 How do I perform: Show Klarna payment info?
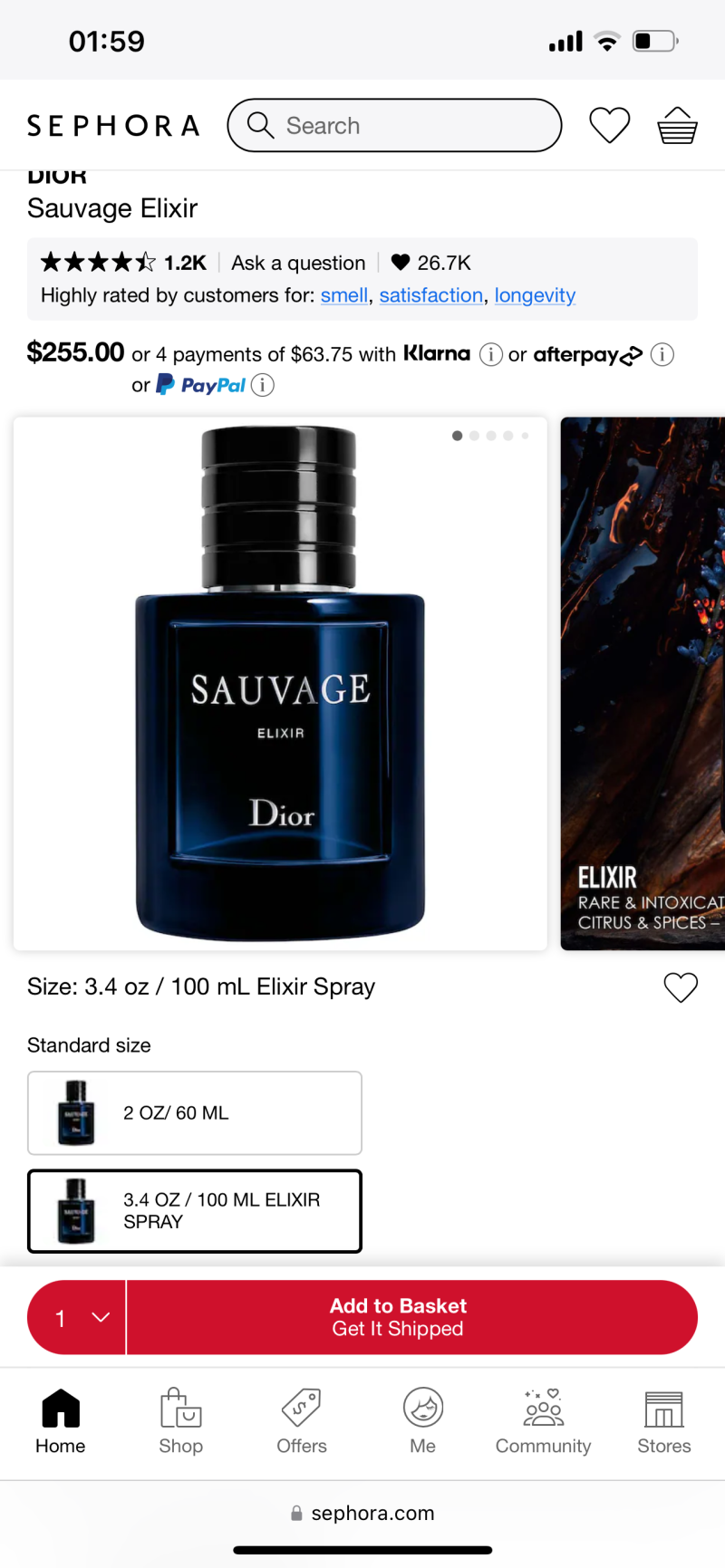pyautogui.click(x=490, y=354)
